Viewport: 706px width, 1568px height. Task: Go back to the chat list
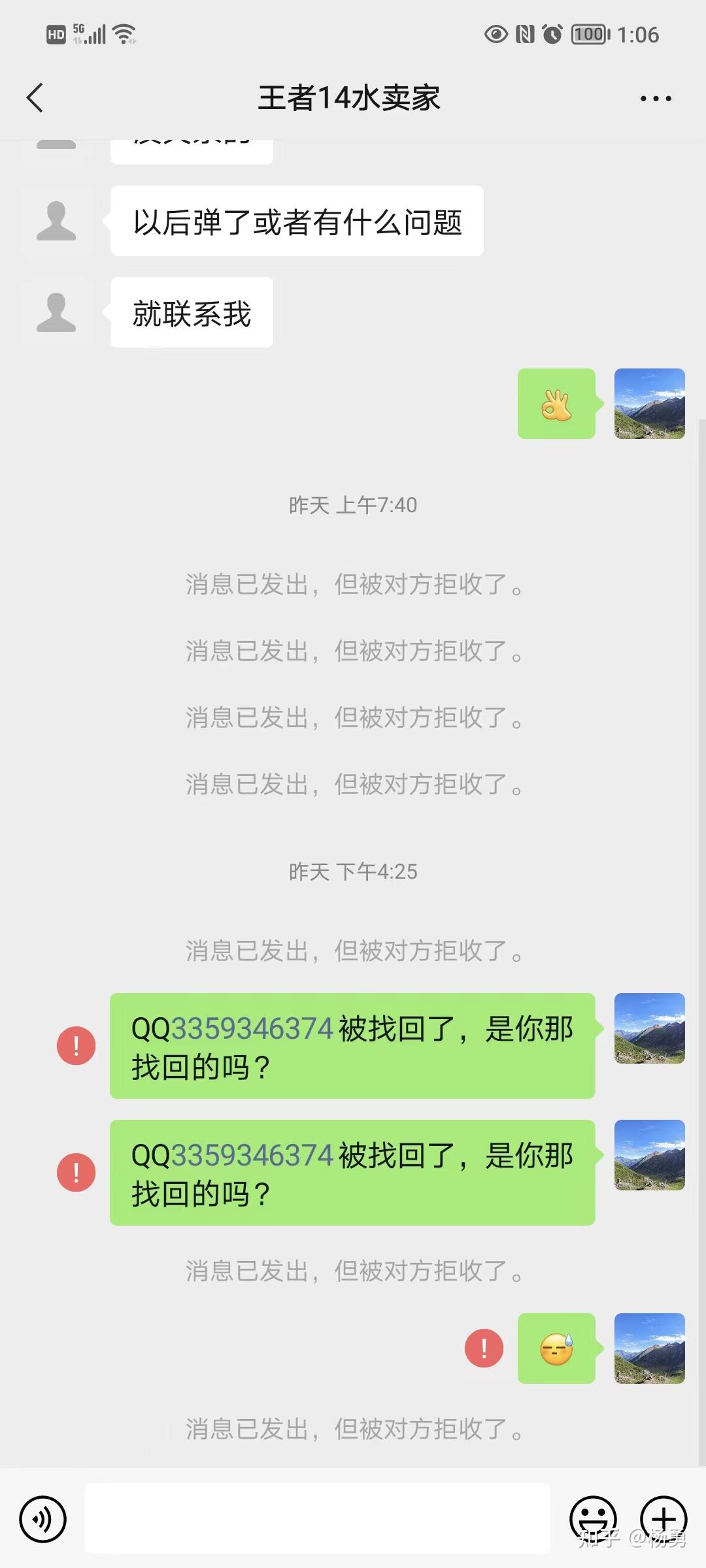[x=35, y=98]
